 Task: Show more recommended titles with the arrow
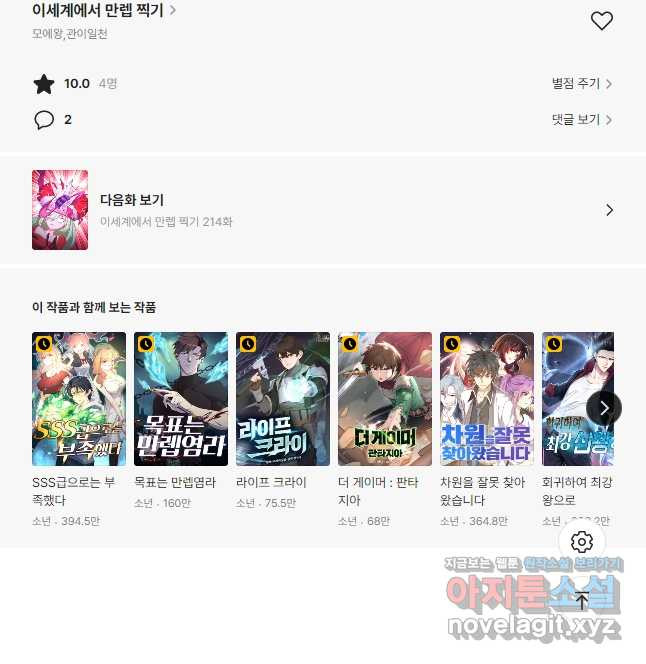[x=604, y=408]
